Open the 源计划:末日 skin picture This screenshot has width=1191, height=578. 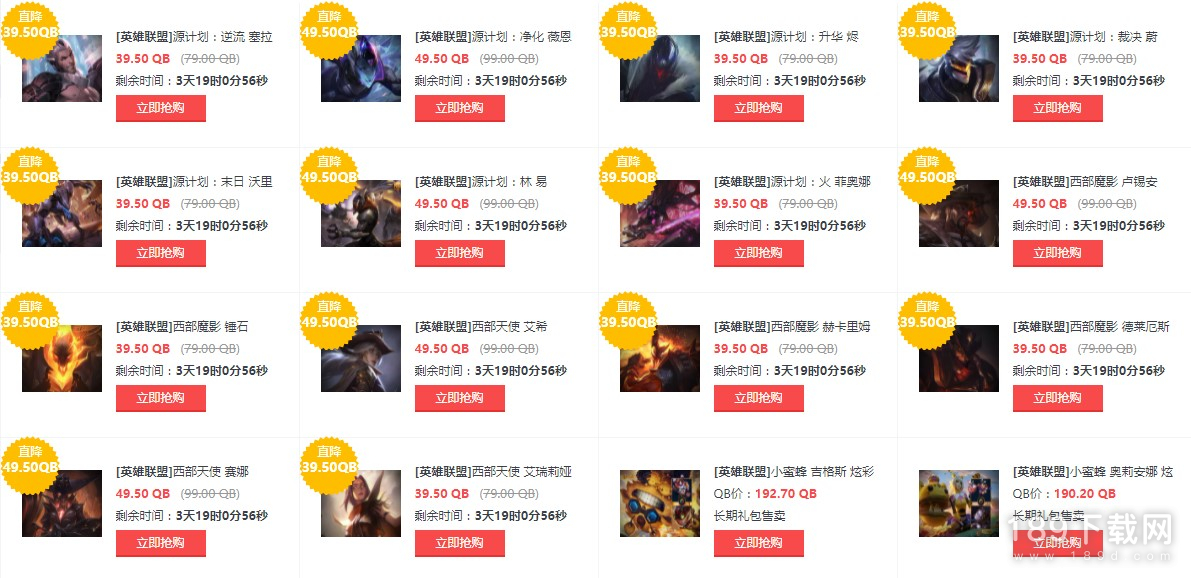(62, 214)
